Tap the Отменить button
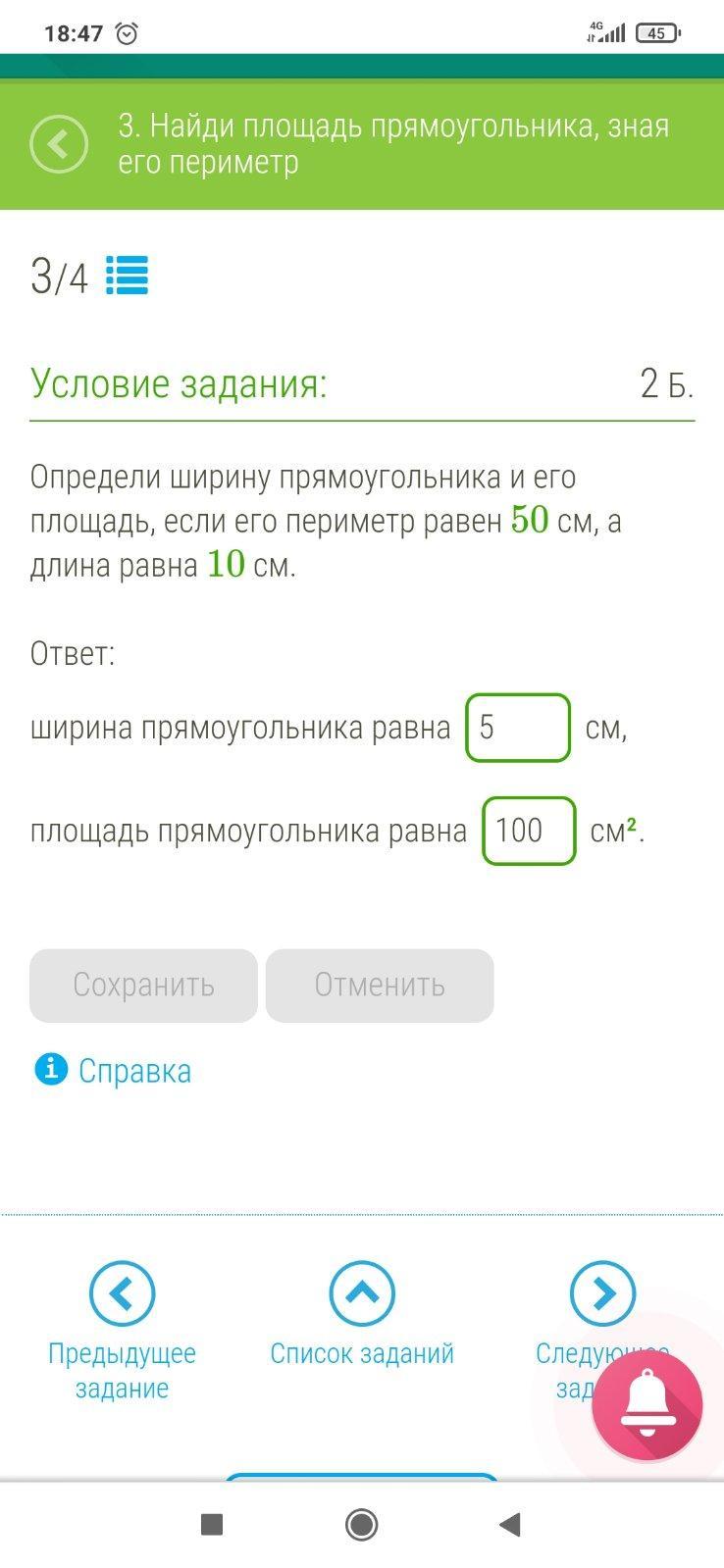This screenshot has height=1568, width=724. tap(380, 985)
